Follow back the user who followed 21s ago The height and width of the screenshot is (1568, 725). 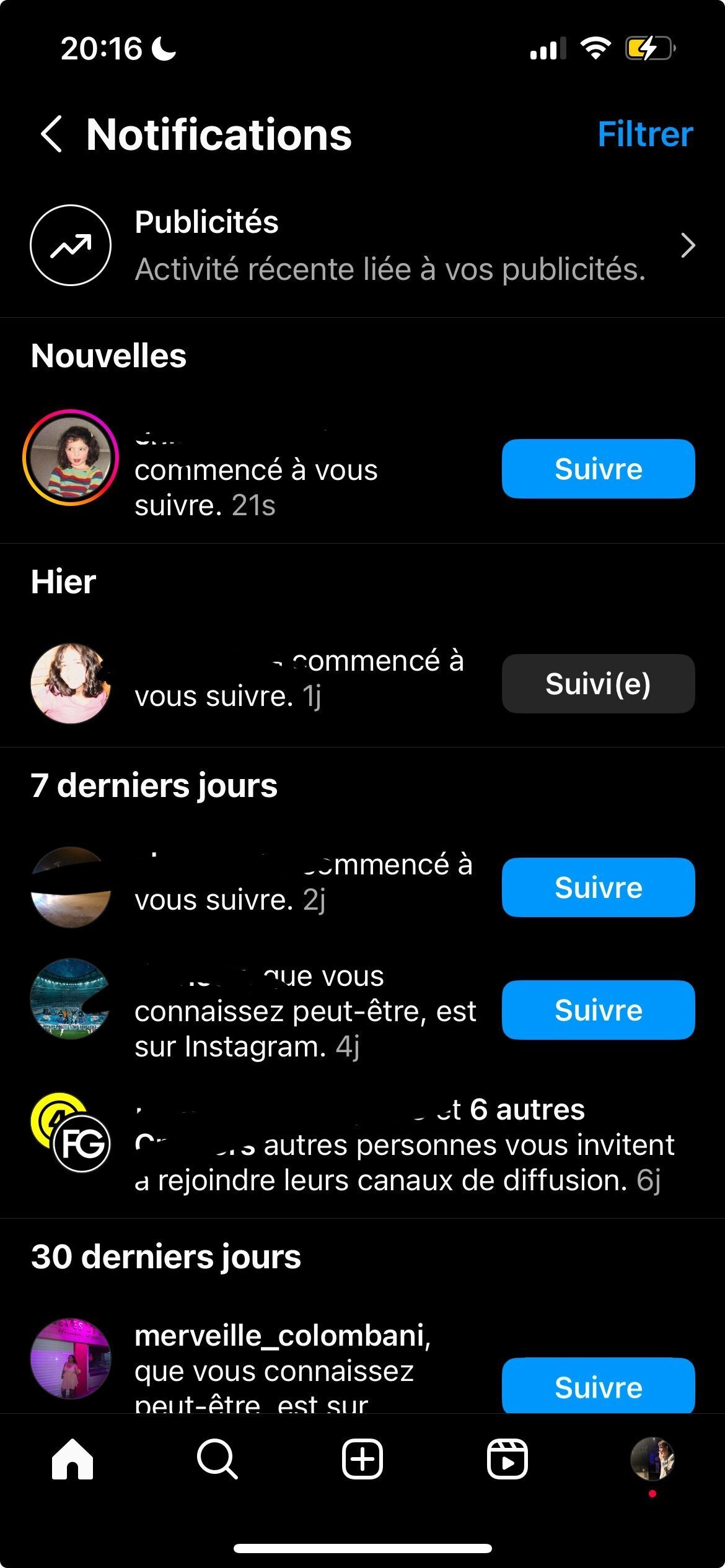[598, 469]
